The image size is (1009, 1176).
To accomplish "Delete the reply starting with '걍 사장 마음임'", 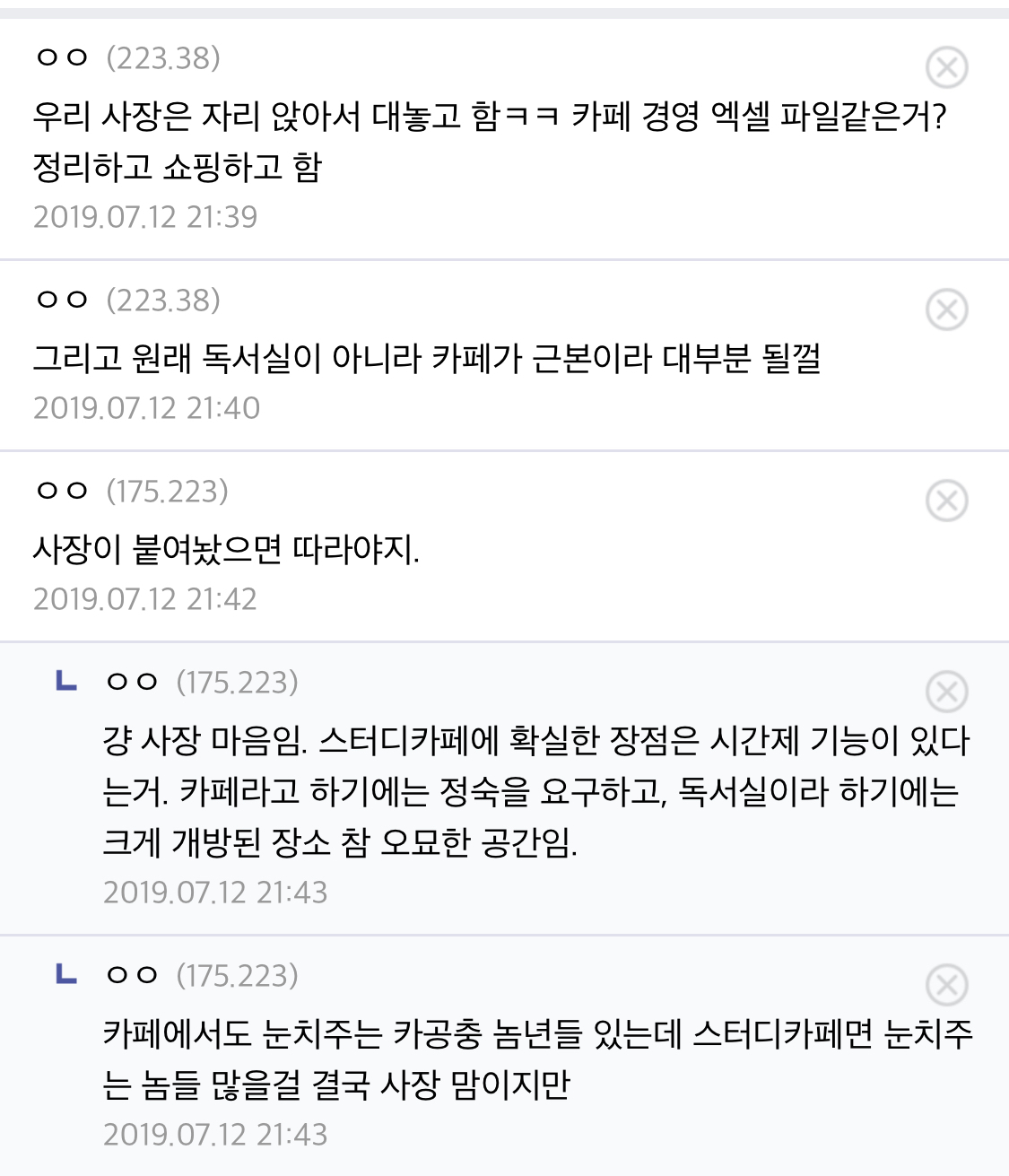I will 946,692.
